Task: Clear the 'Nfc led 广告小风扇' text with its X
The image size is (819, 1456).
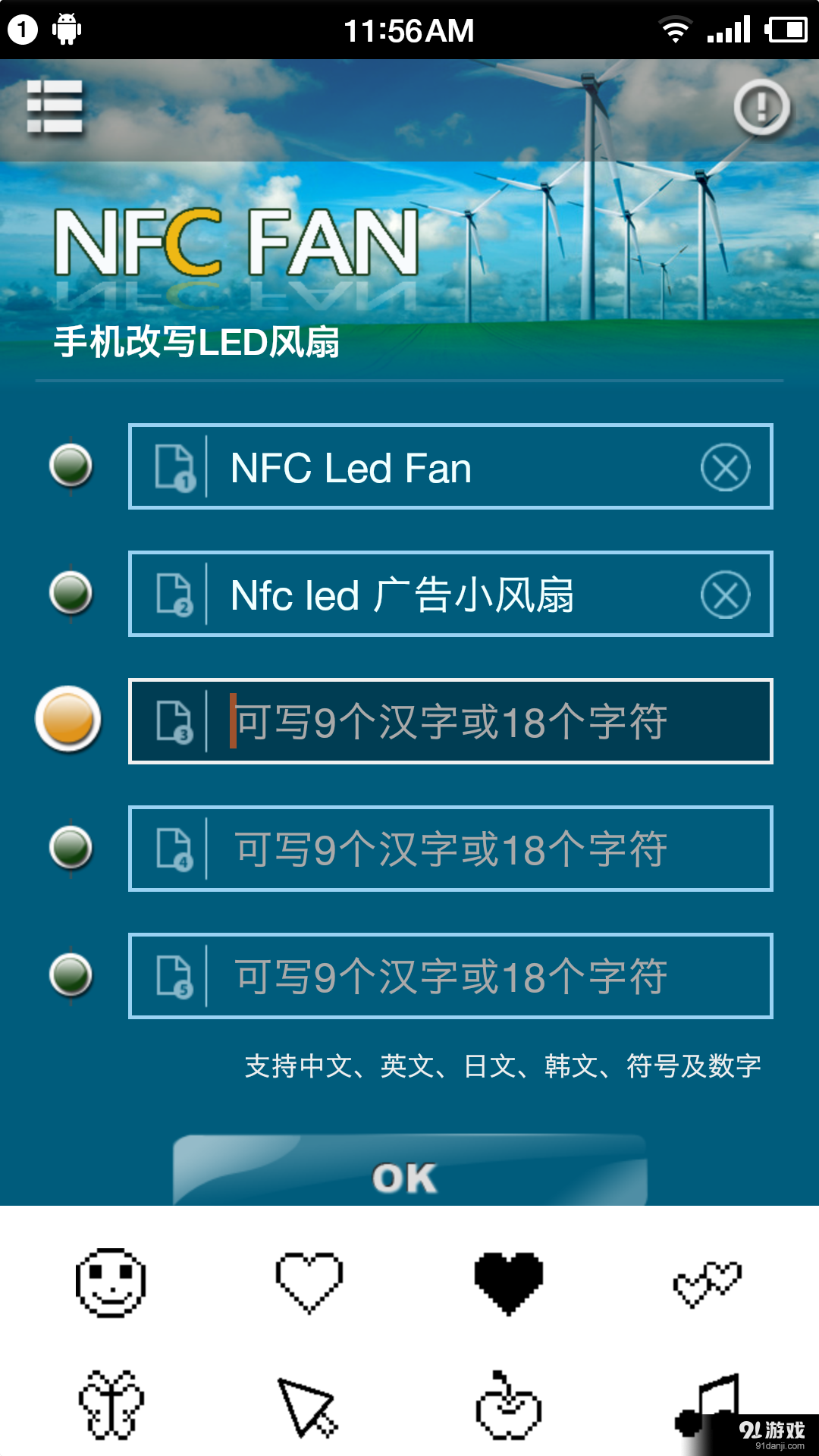Action: pos(724,595)
